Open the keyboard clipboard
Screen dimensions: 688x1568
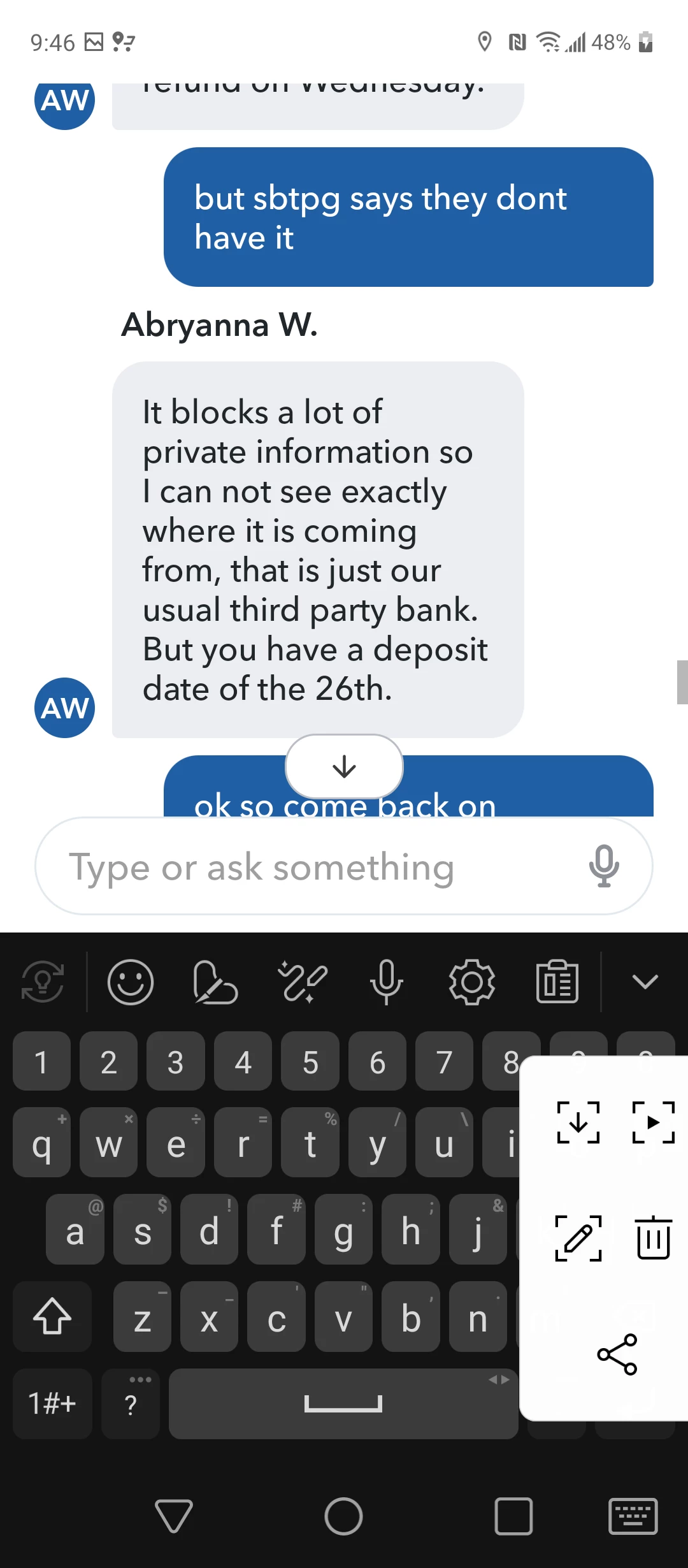tap(557, 982)
